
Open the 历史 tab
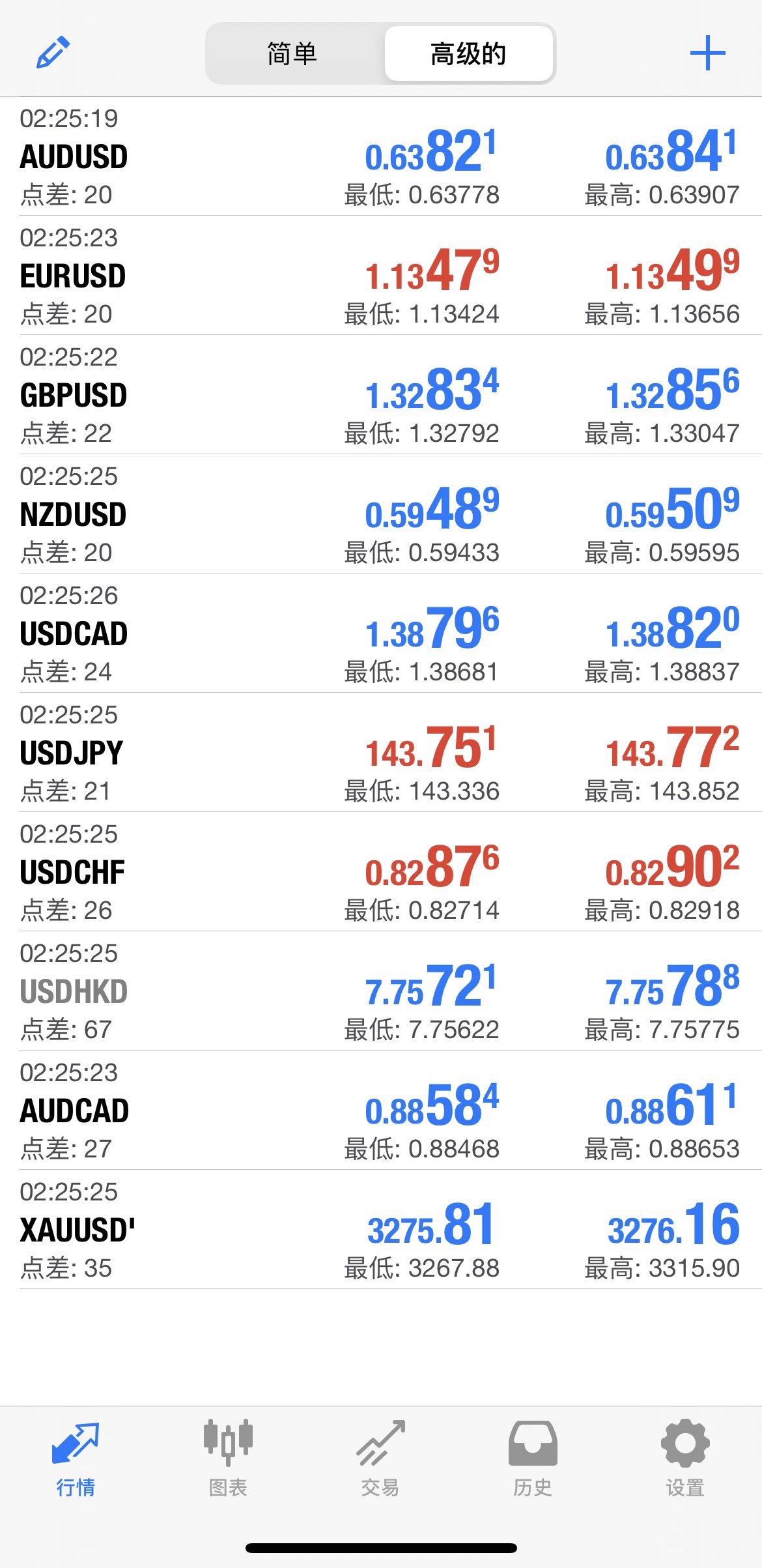click(533, 1459)
